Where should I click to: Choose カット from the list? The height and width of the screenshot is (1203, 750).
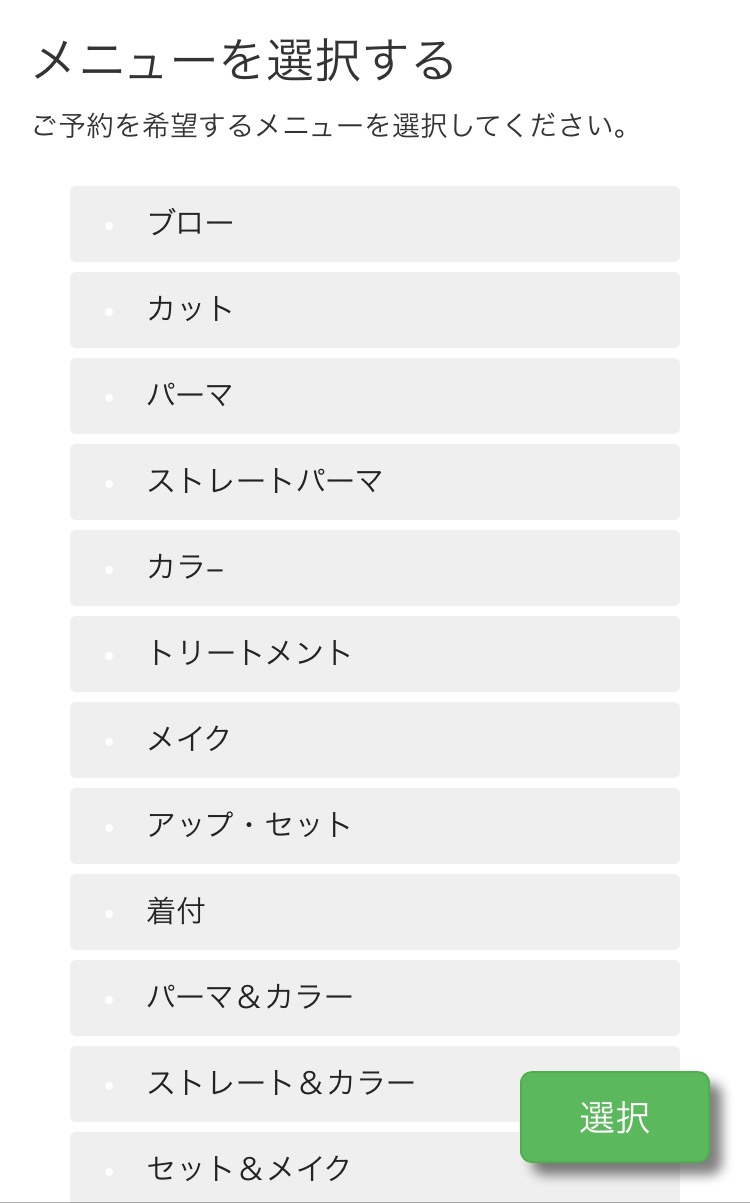click(375, 310)
